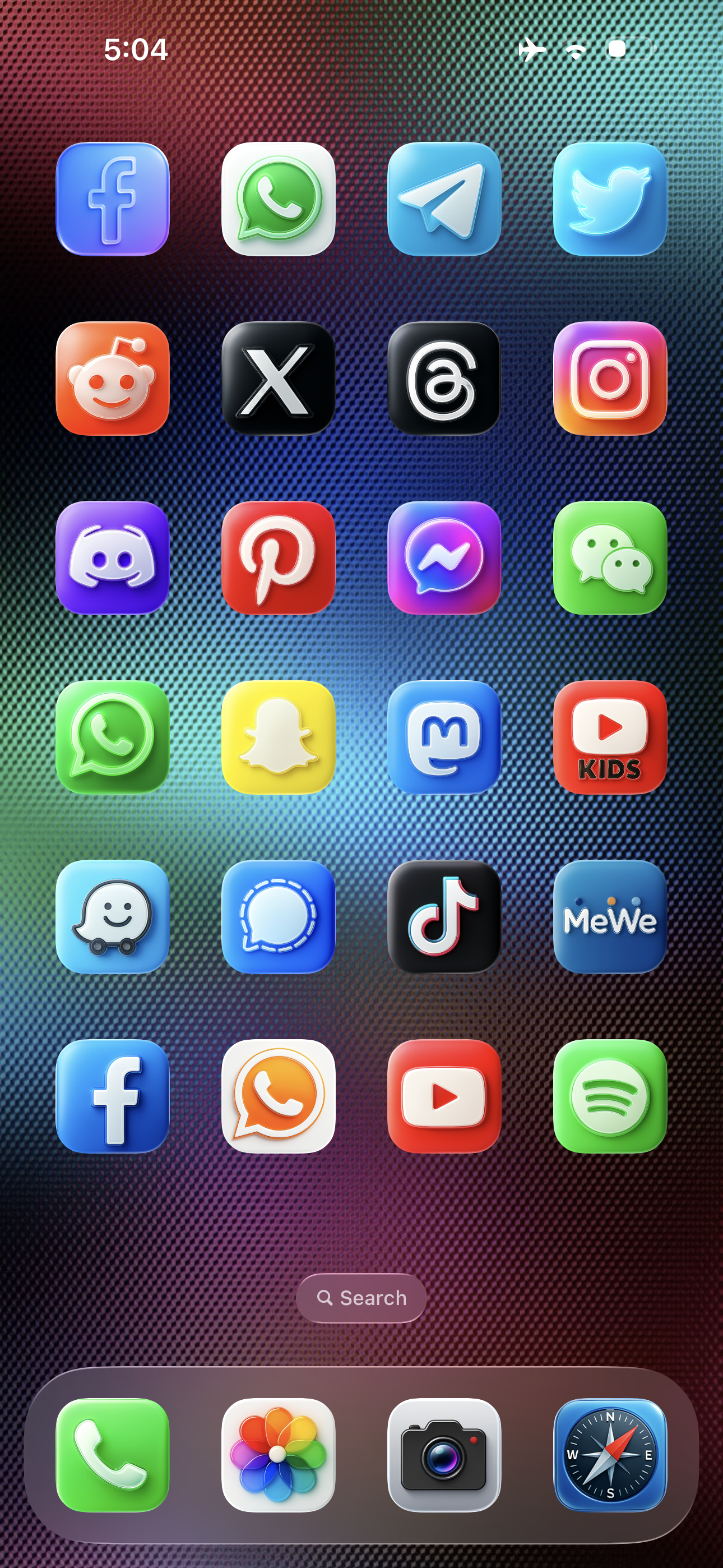The image size is (723, 1568).
Task: Open the Threads app
Action: coord(444,378)
